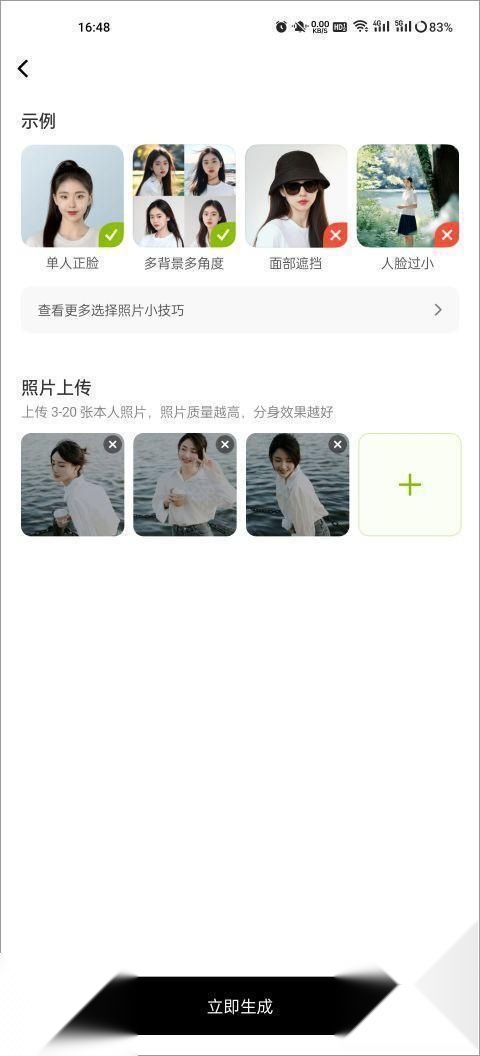Tap the 立即生成 button
480x1056 pixels.
click(x=240, y=1006)
